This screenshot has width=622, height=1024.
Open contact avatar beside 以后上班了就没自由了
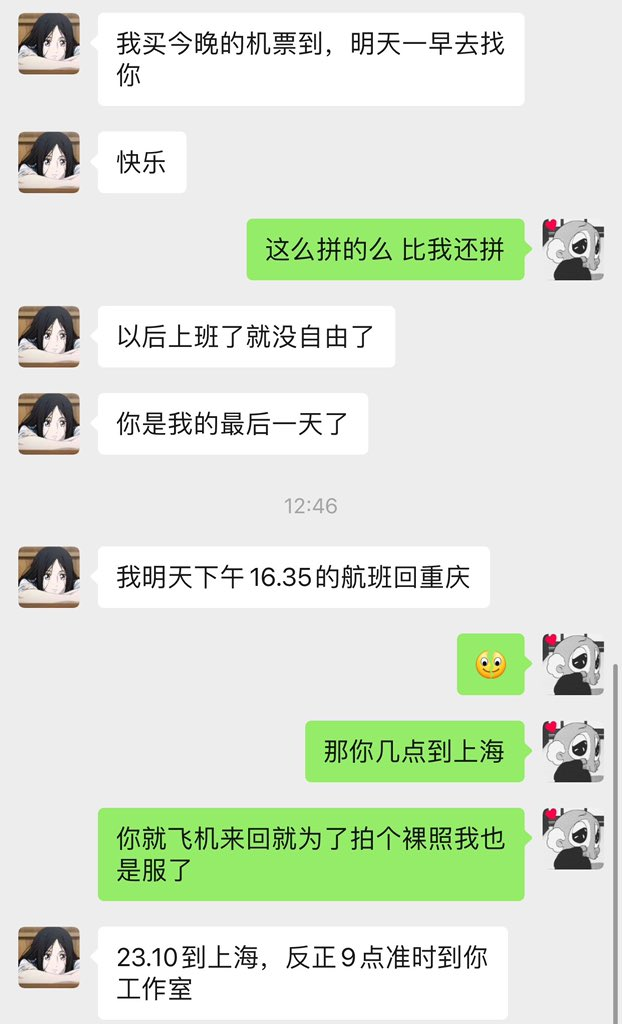48,336
